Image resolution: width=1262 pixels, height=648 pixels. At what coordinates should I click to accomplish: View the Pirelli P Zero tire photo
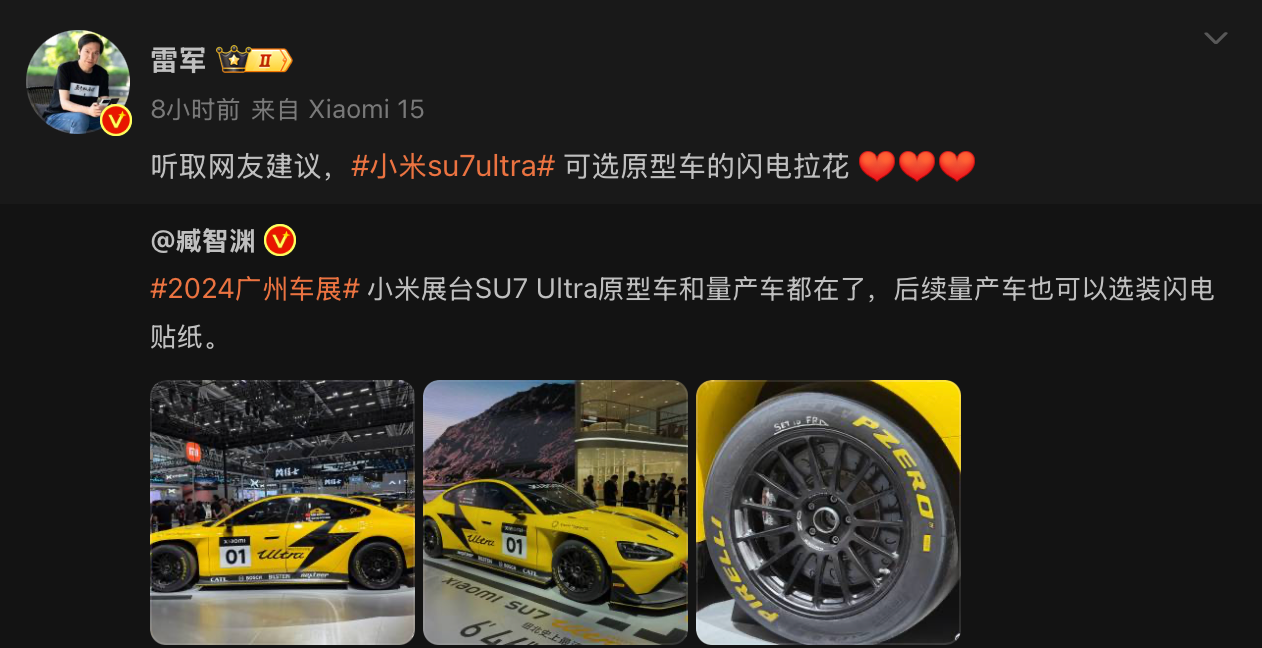[x=828, y=512]
